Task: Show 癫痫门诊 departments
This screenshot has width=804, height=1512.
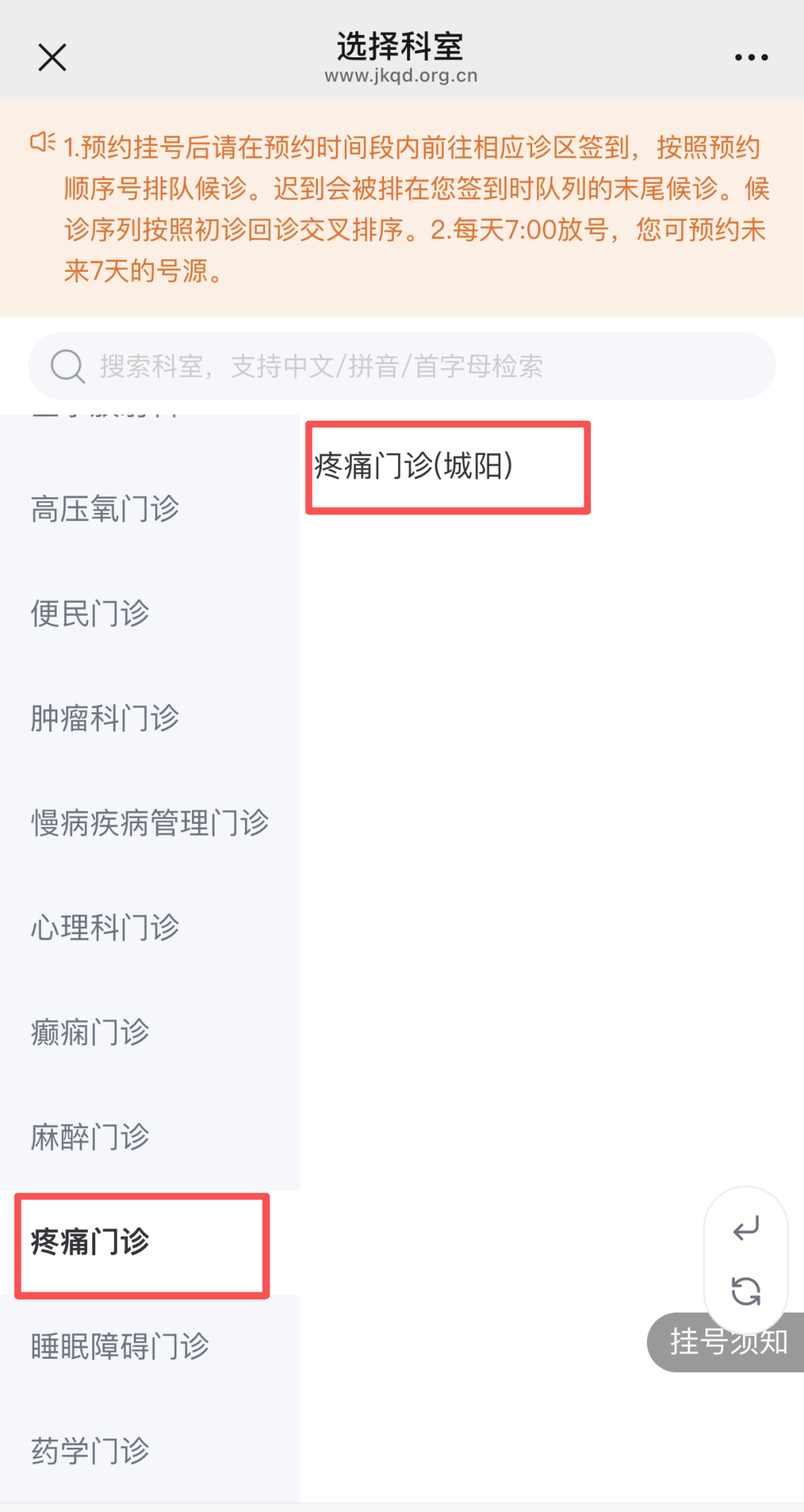Action: click(90, 1033)
